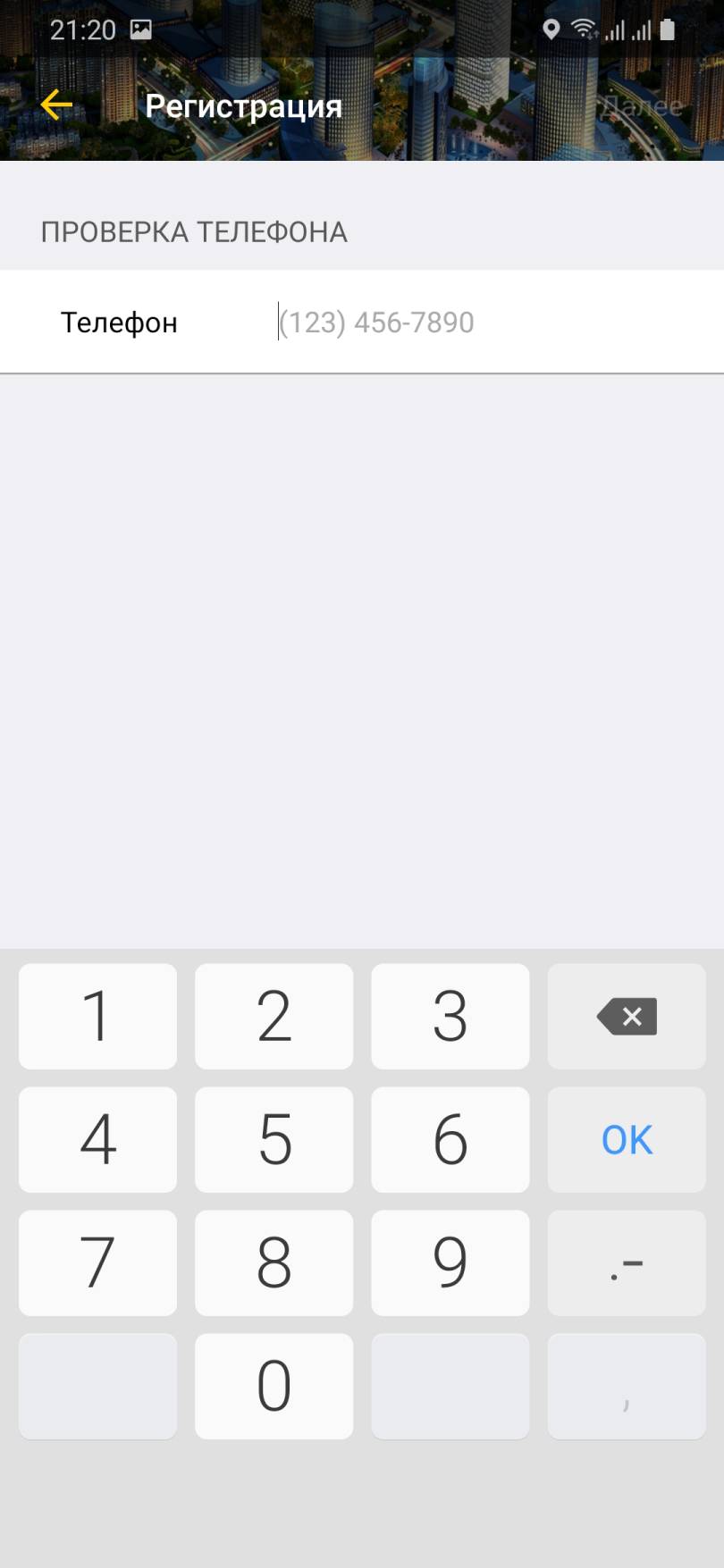Delete last digit with backspace key
This screenshot has width=724, height=1568.
point(627,1016)
